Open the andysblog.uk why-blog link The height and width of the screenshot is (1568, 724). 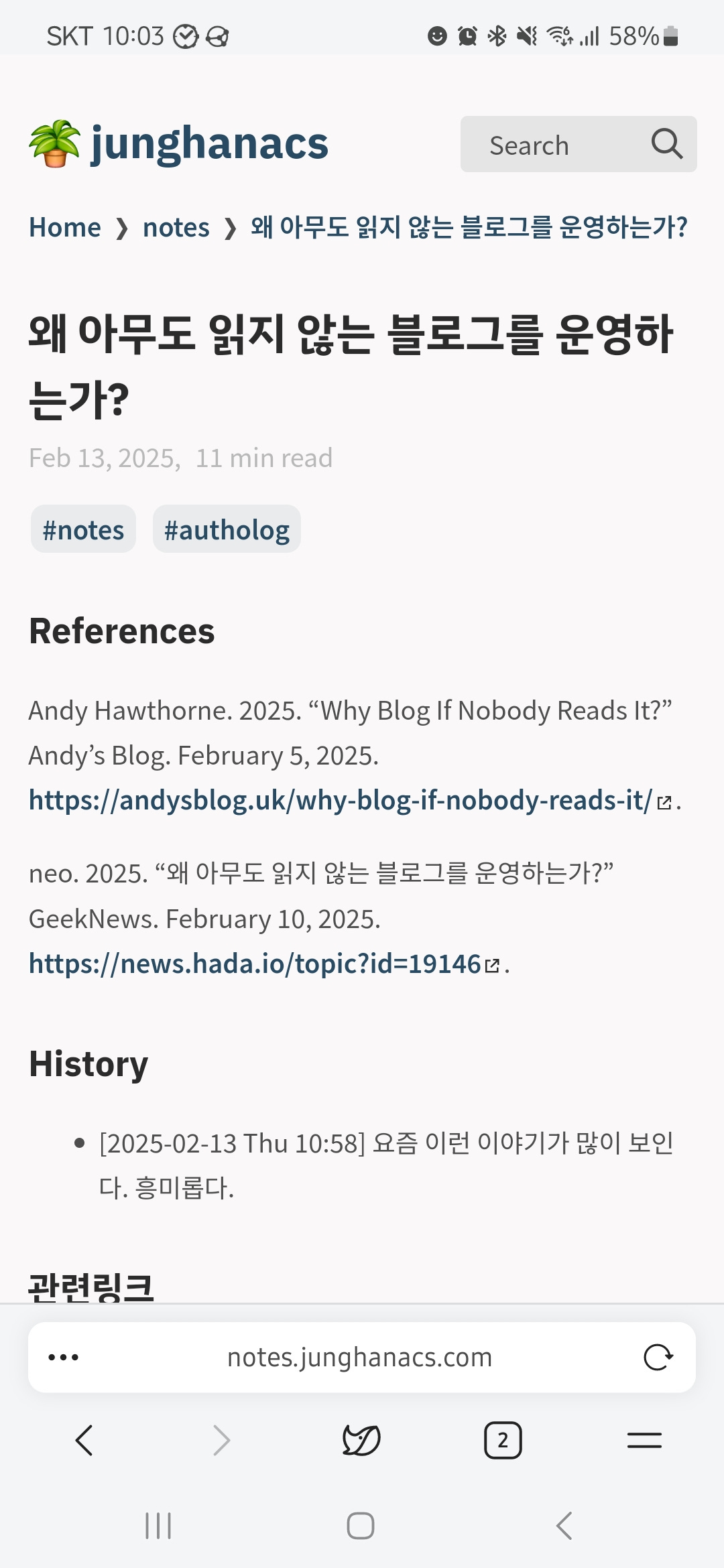pos(350,800)
